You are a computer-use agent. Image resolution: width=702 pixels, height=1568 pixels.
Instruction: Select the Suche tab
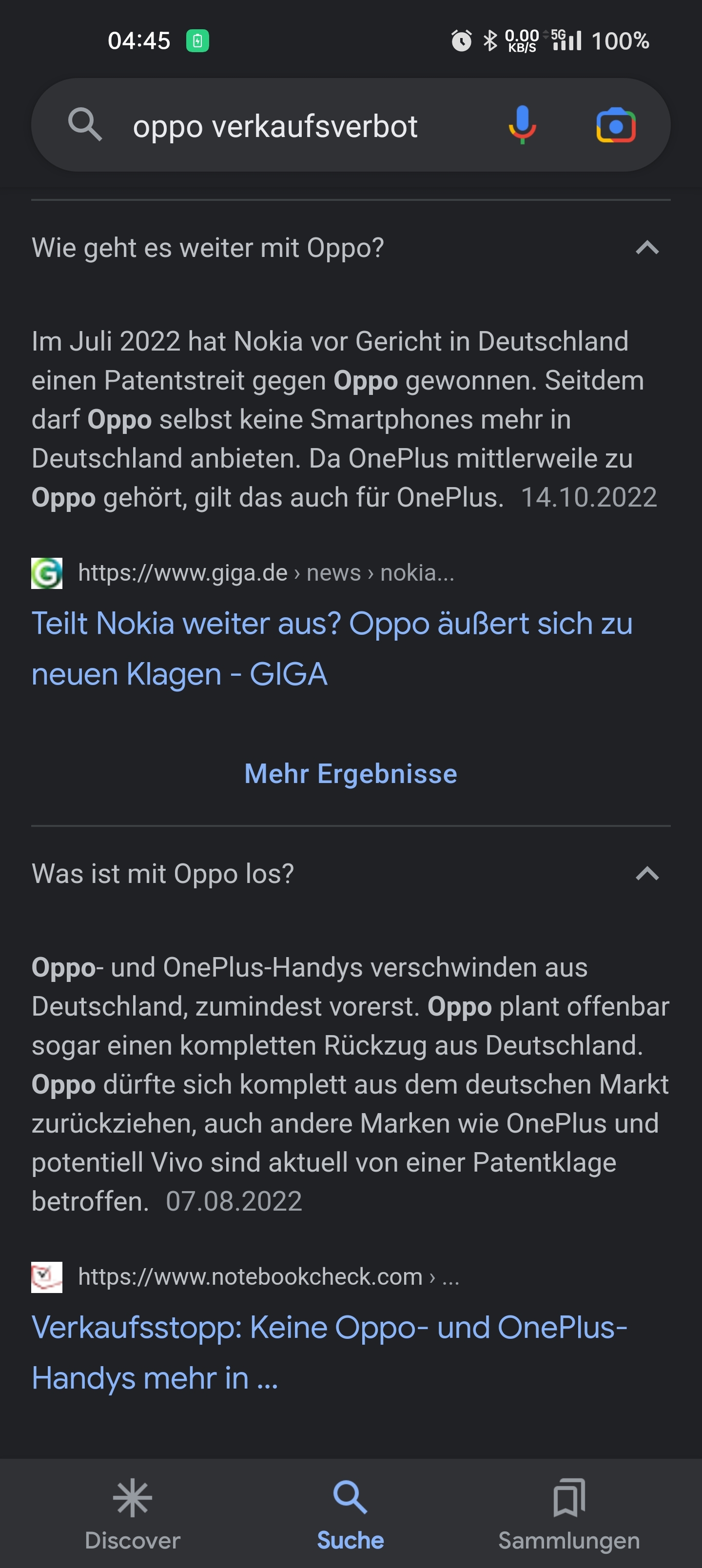pyautogui.click(x=350, y=1514)
